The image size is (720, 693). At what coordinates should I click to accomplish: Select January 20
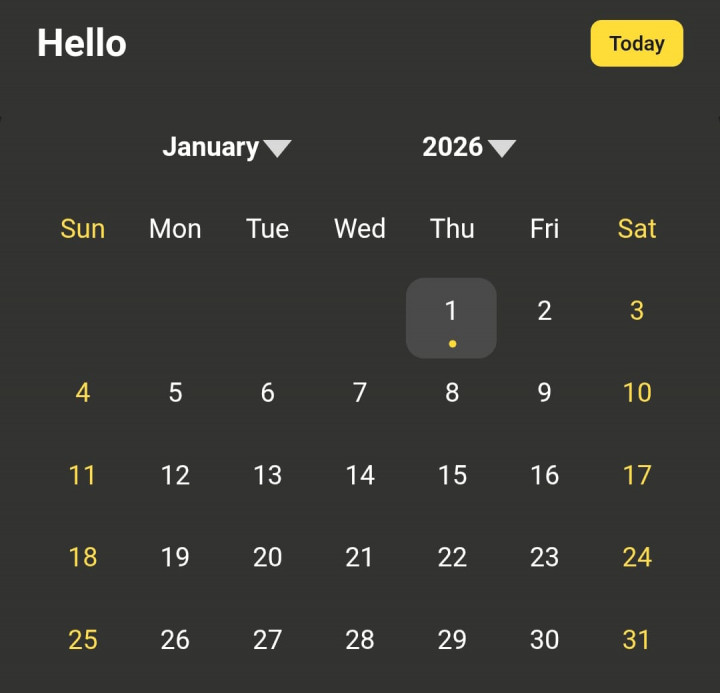(267, 557)
